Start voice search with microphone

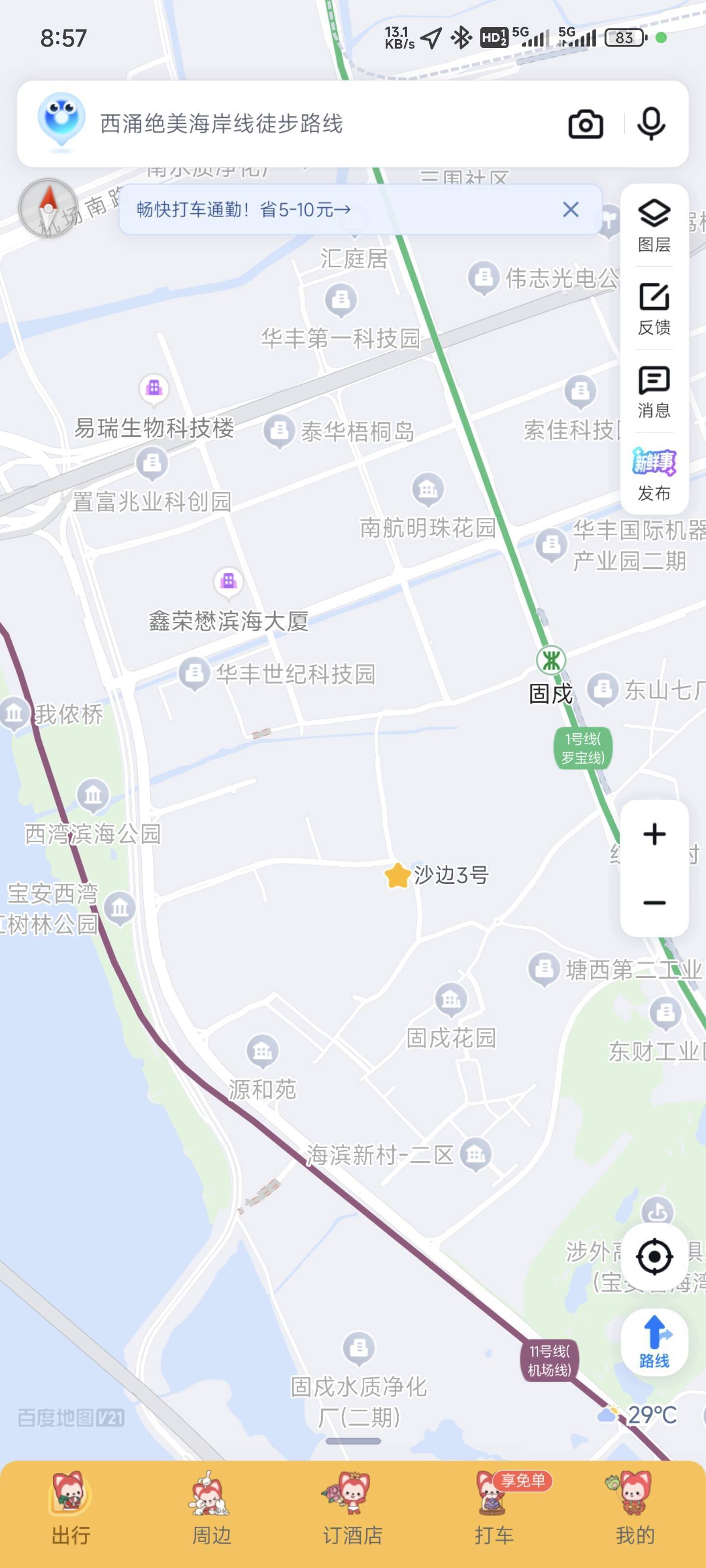[651, 124]
